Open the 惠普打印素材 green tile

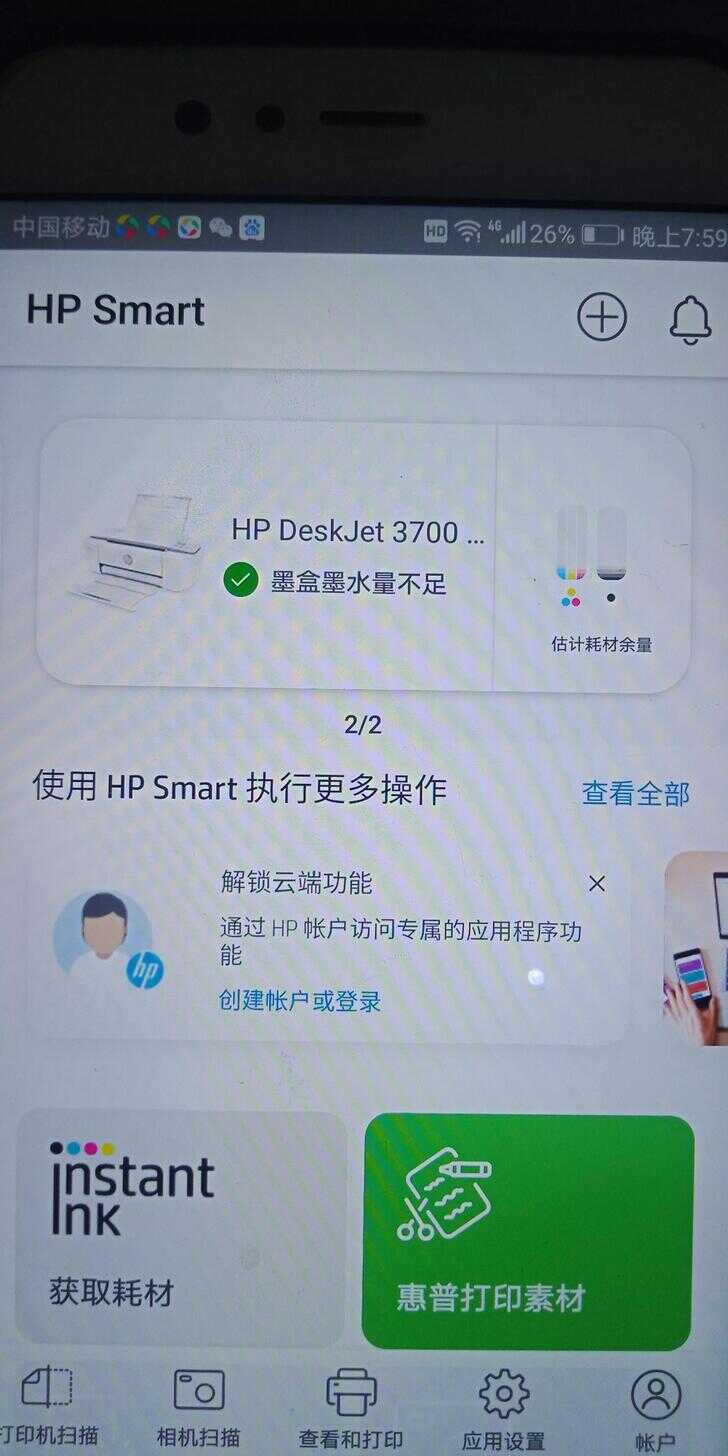[x=528, y=1232]
